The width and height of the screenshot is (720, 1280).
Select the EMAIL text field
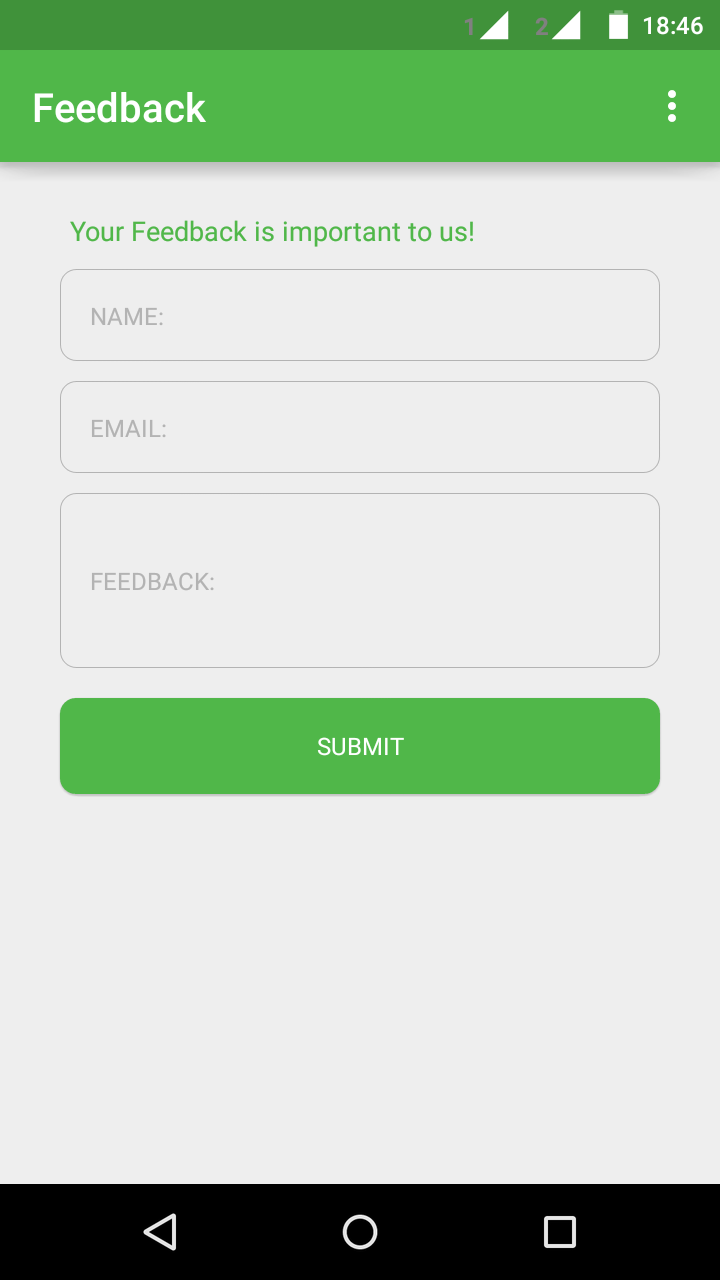point(360,427)
